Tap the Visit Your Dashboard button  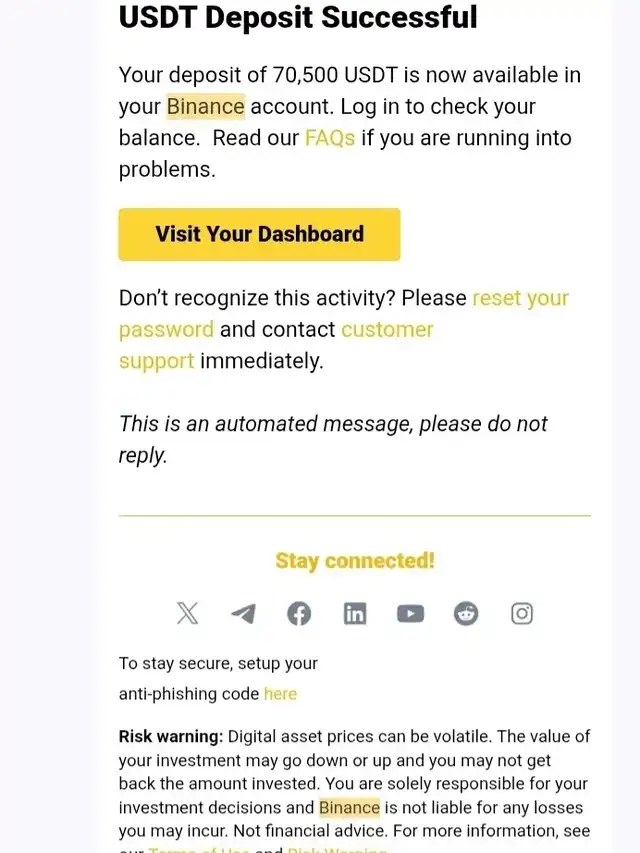pos(259,234)
